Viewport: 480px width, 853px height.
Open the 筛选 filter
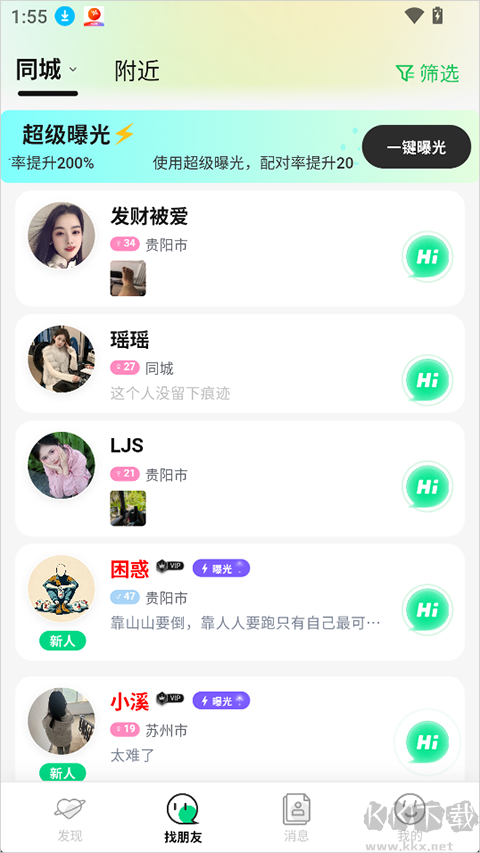click(428, 73)
